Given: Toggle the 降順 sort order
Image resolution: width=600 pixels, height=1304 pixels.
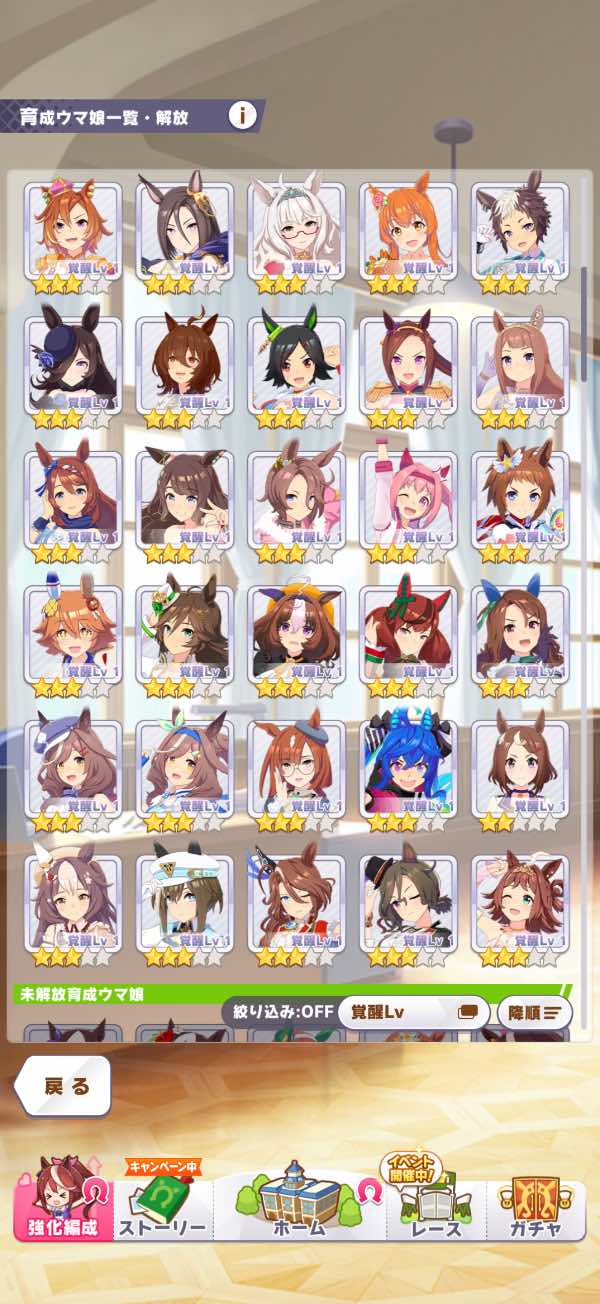Looking at the screenshot, I should [x=535, y=1011].
